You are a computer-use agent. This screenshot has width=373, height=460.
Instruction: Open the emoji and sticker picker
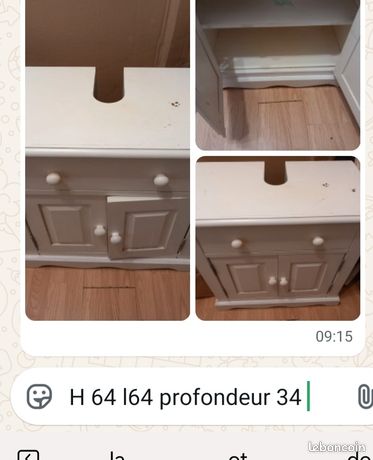[x=39, y=397]
